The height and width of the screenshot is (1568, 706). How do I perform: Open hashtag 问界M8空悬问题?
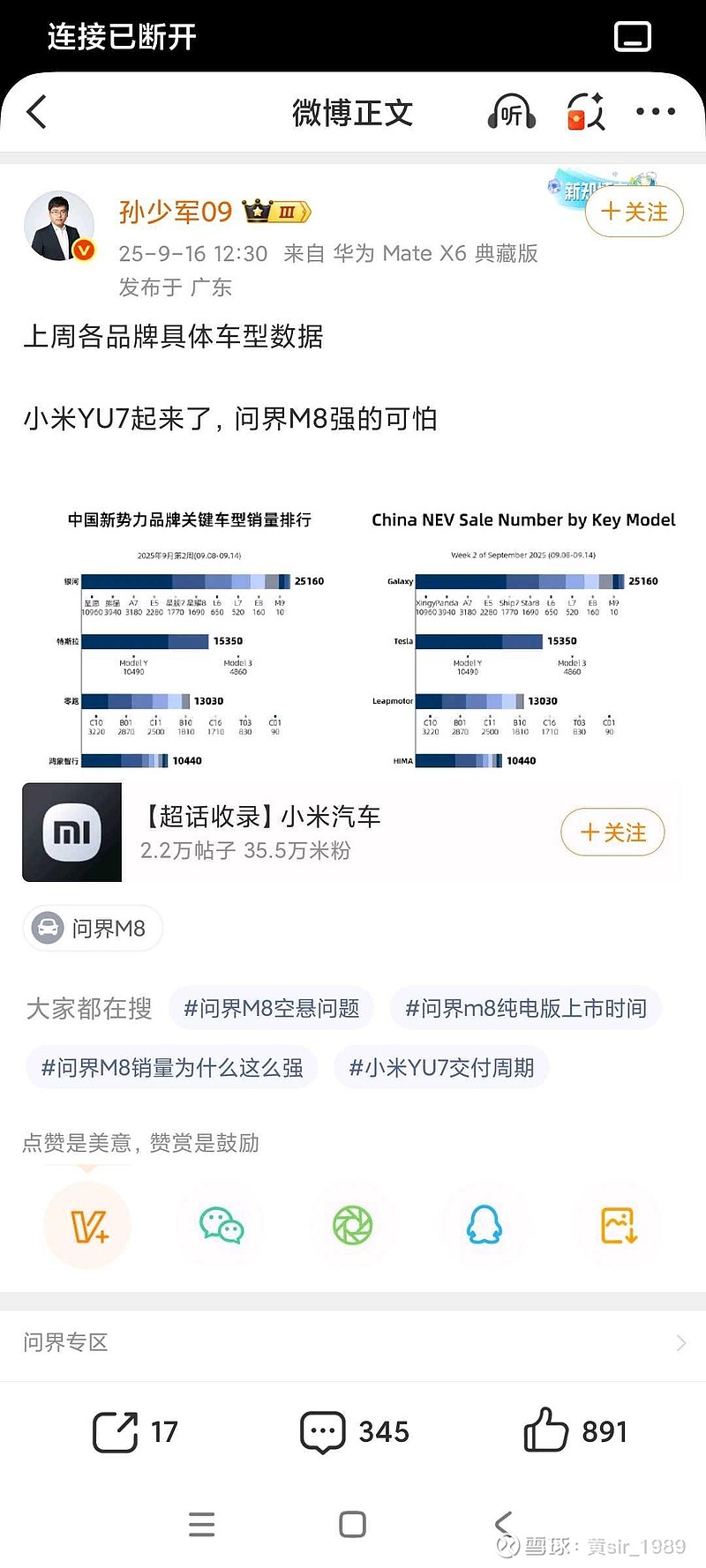coord(271,1008)
